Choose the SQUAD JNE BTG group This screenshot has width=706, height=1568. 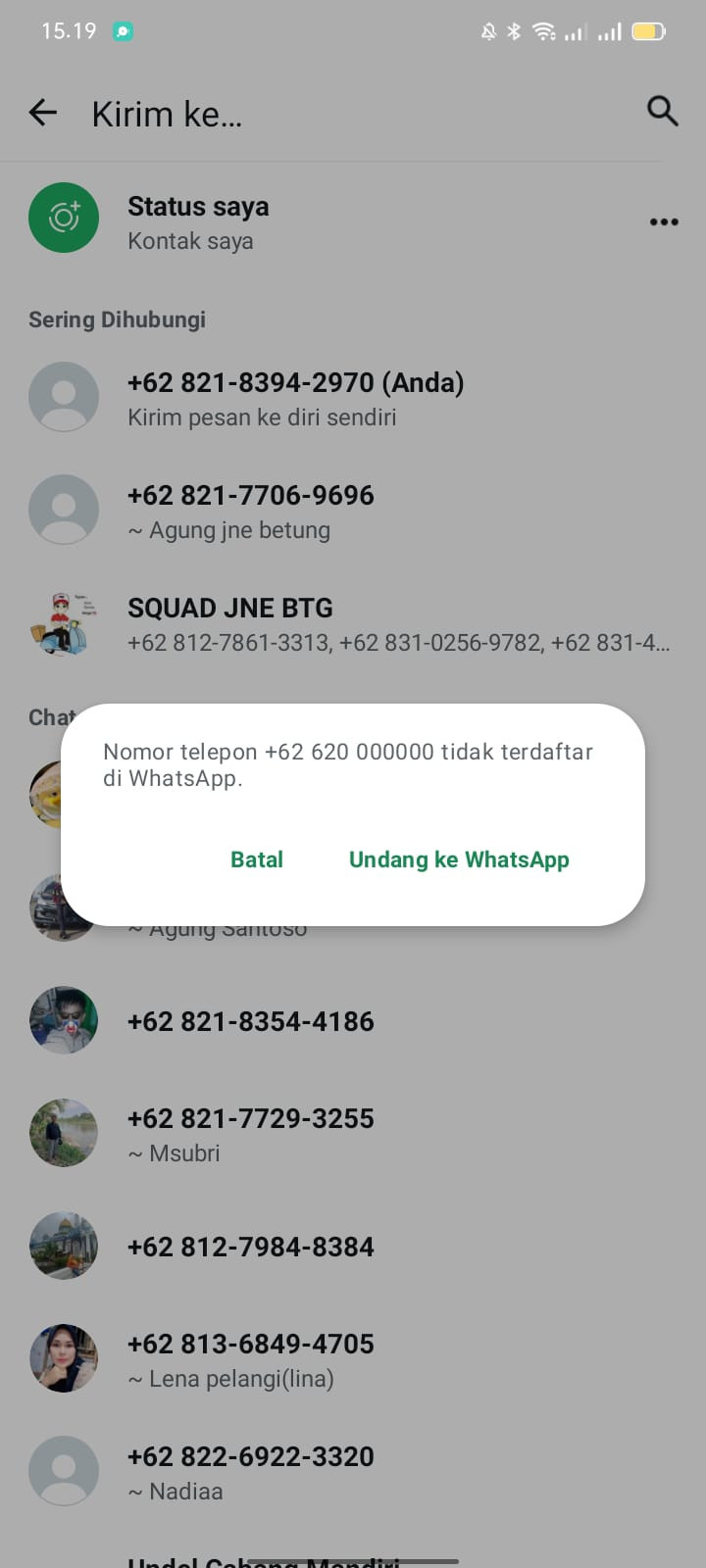pos(353,623)
